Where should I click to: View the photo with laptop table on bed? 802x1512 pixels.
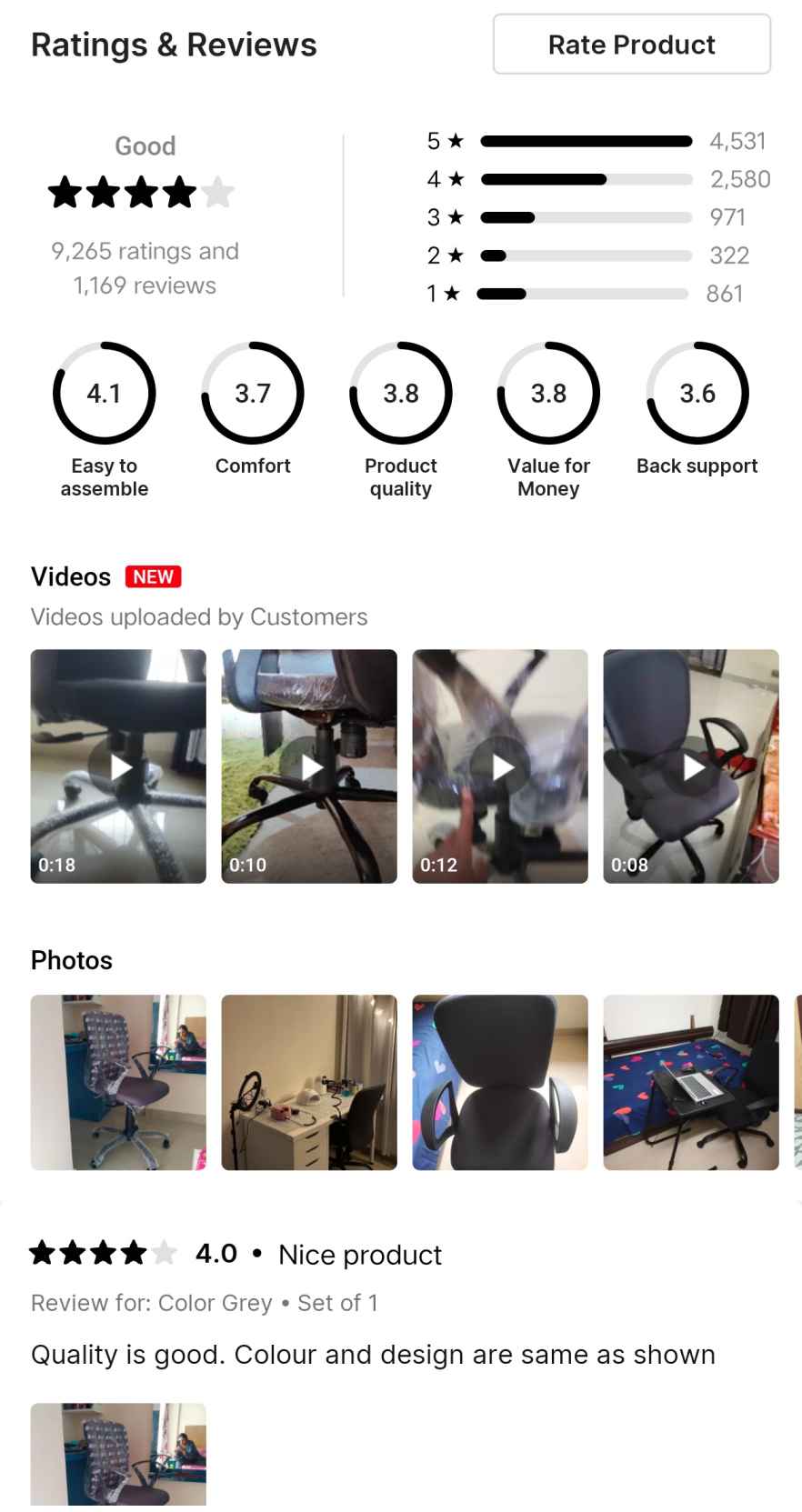pos(691,1082)
